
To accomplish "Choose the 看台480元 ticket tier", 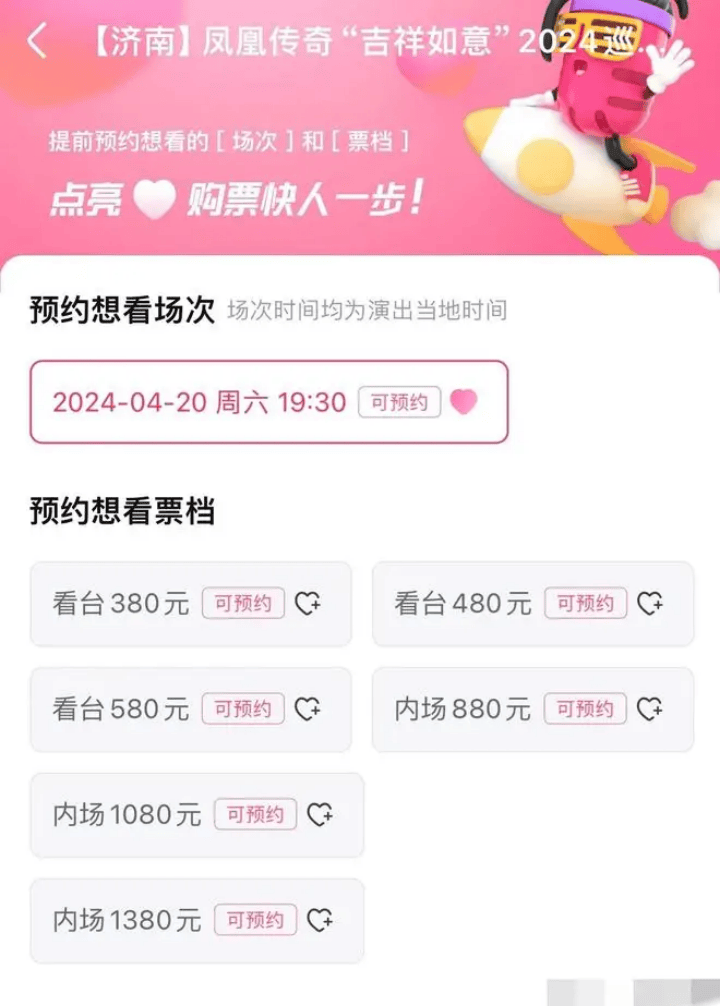I will point(532,604).
